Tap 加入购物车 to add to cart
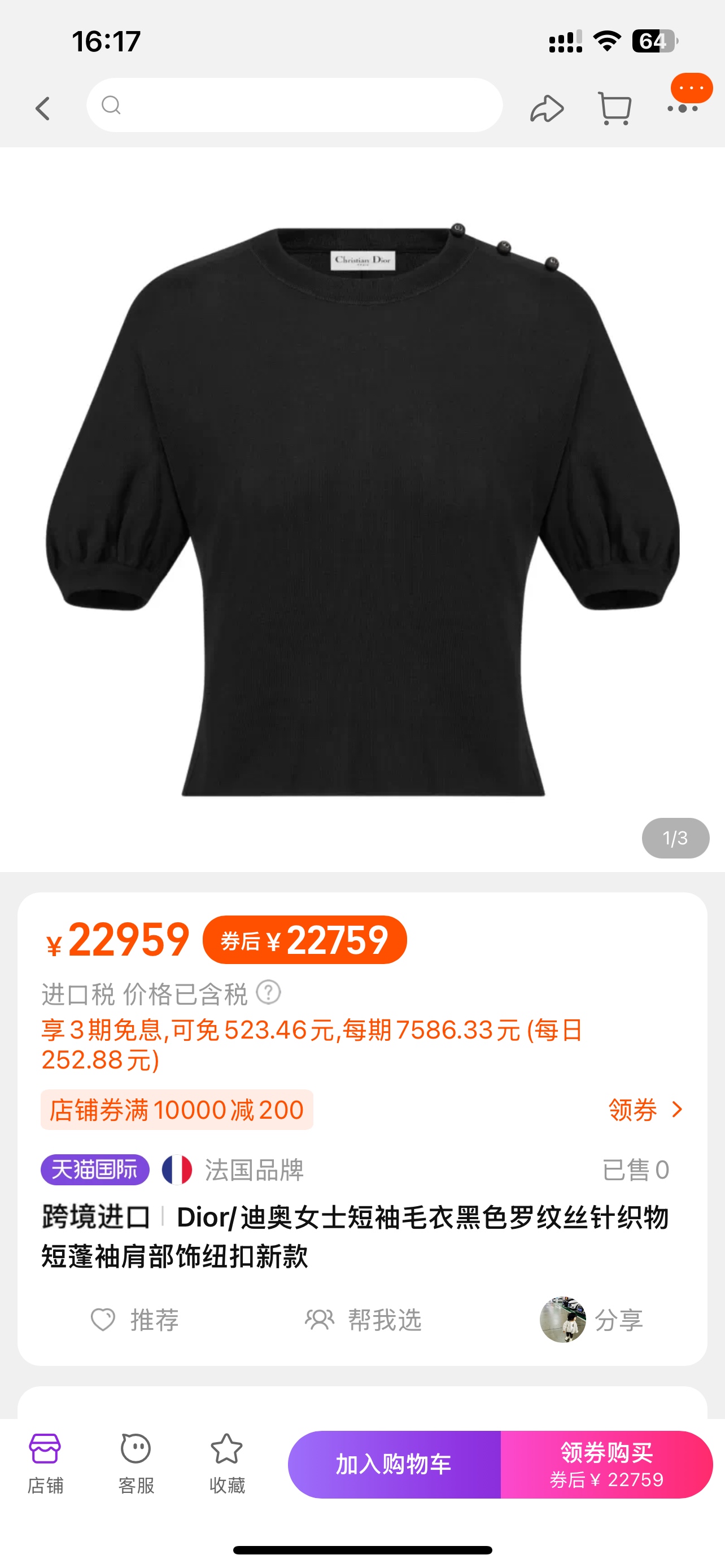Image resolution: width=725 pixels, height=1568 pixels. (394, 1464)
